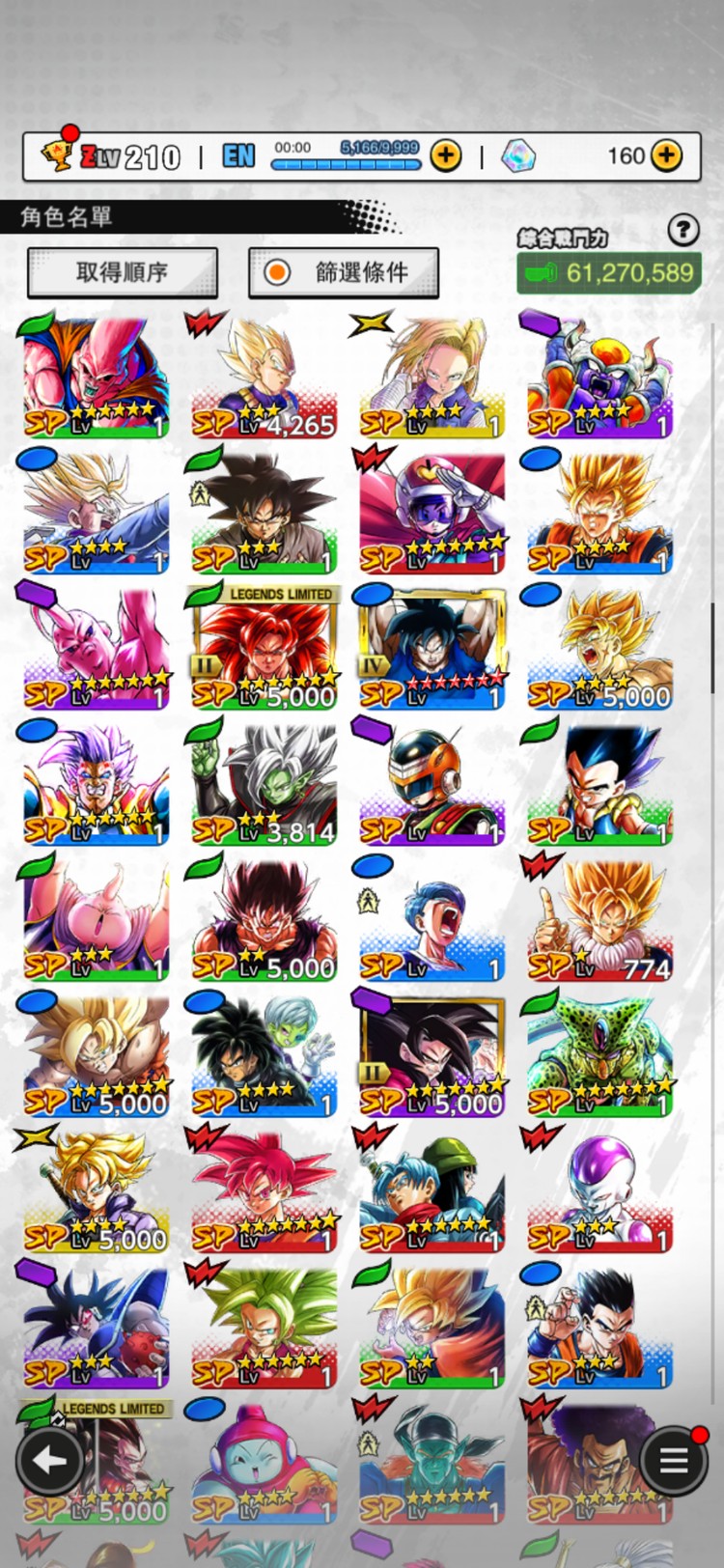Select the Kid Buu purple card with pink energy
The width and height of the screenshot is (724, 1568).
click(96, 649)
